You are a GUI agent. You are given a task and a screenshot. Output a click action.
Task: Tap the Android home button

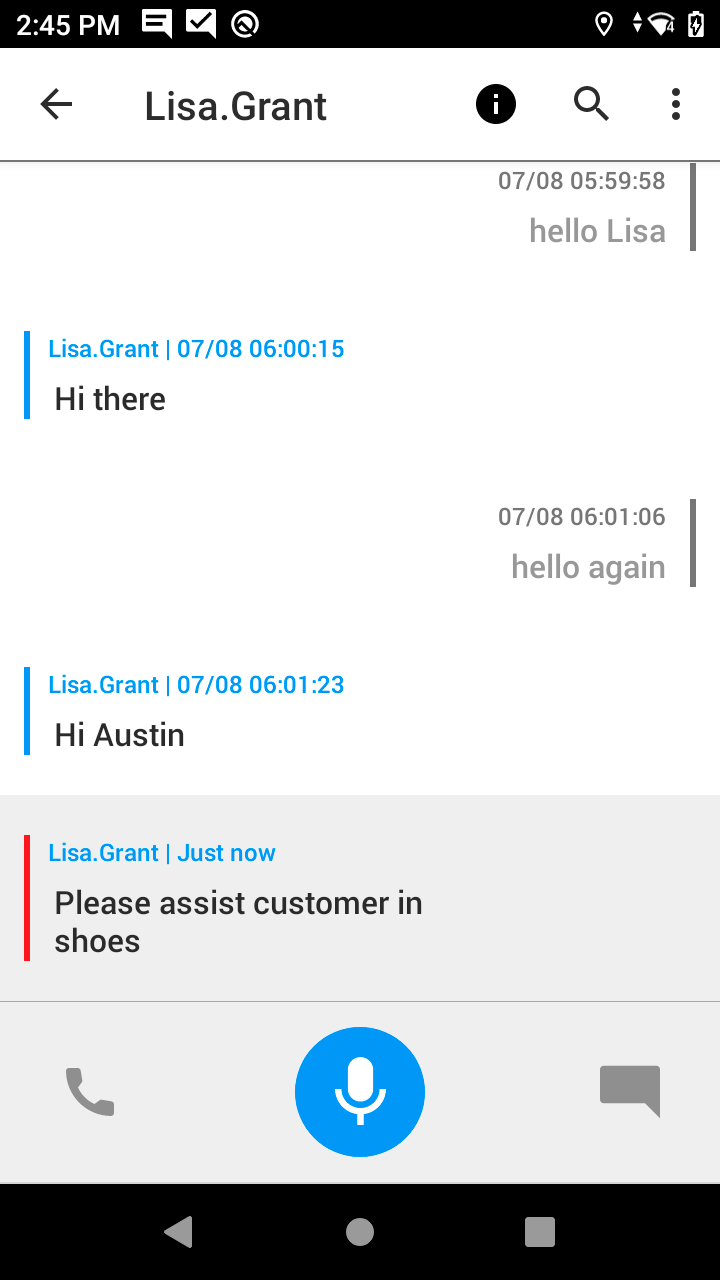coord(360,1232)
